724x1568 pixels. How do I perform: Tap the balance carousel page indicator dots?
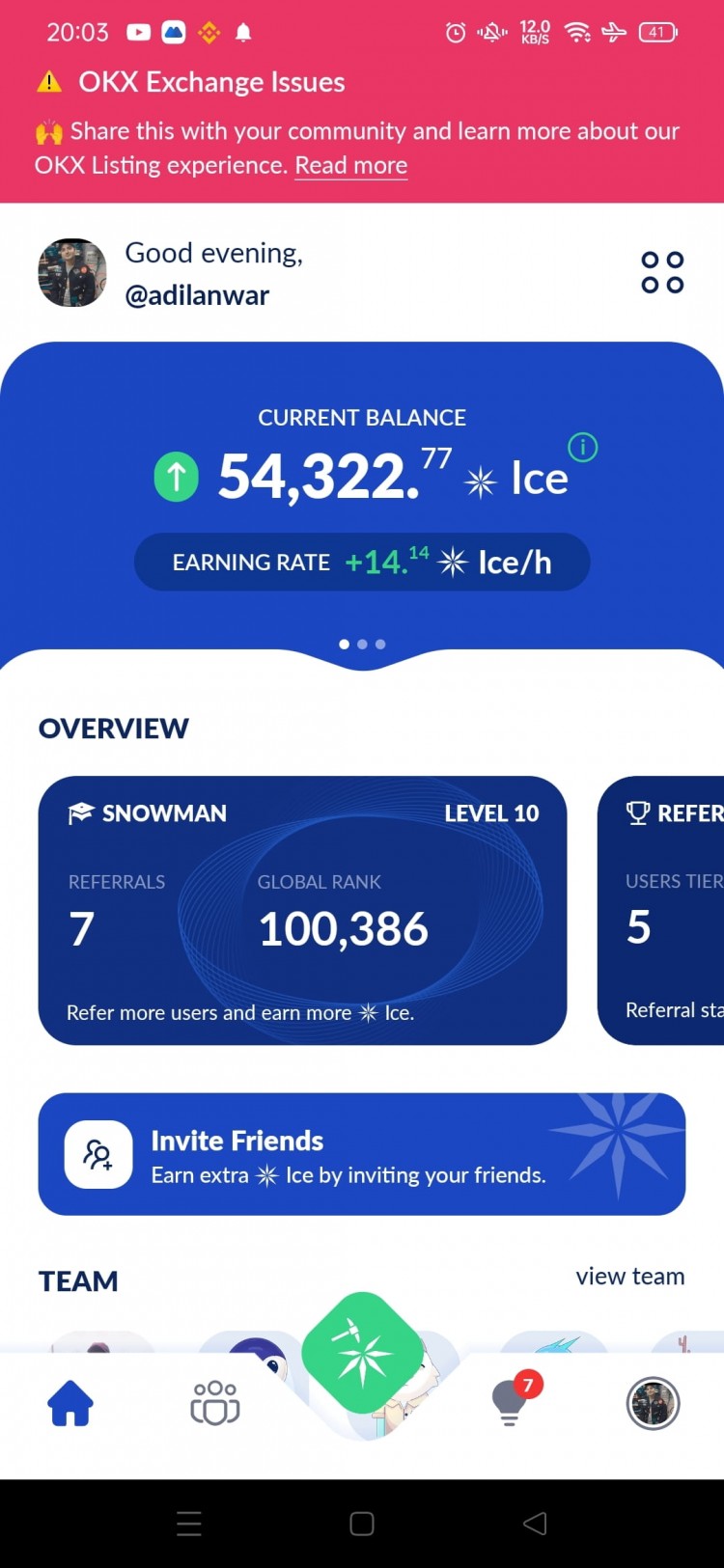(x=362, y=644)
